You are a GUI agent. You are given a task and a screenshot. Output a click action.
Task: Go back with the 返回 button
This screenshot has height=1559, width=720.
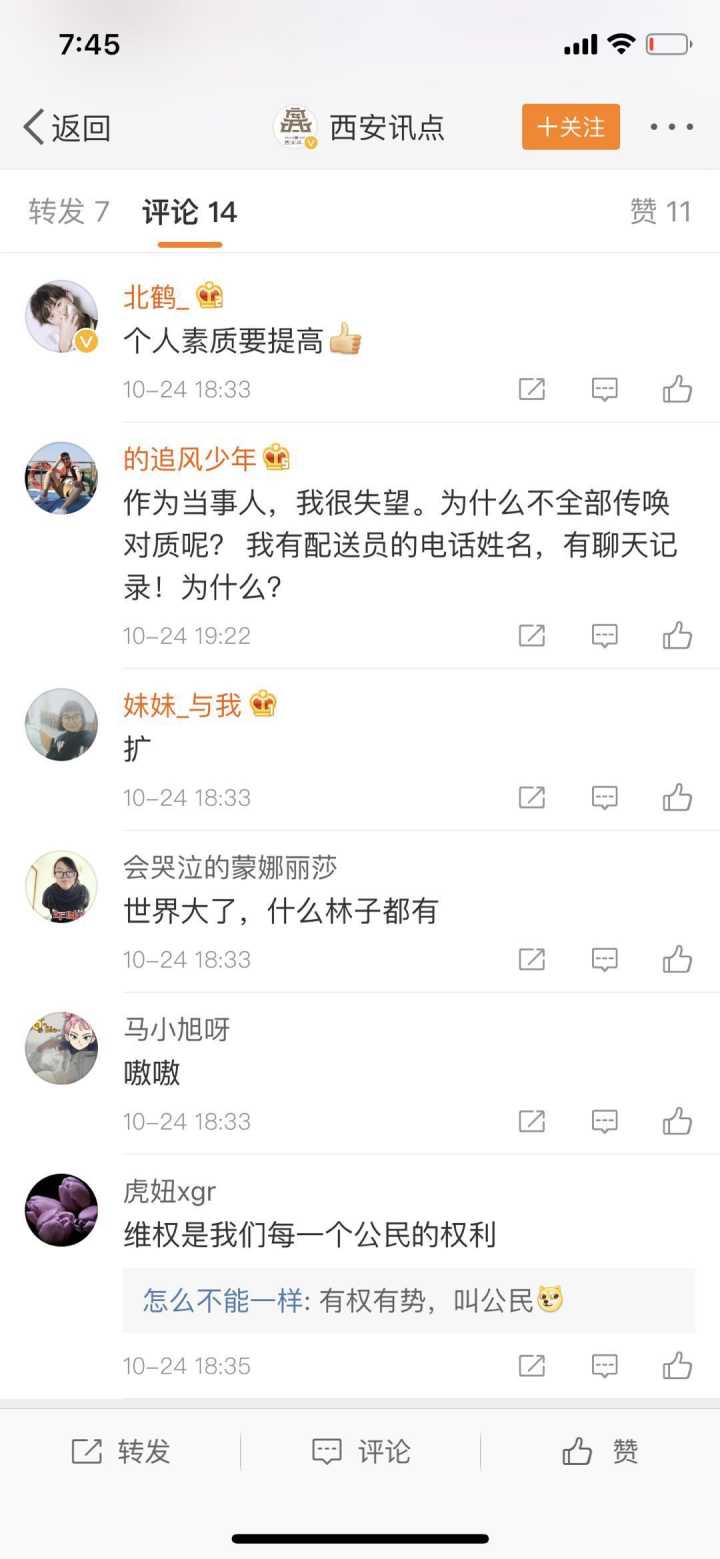pyautogui.click(x=66, y=128)
